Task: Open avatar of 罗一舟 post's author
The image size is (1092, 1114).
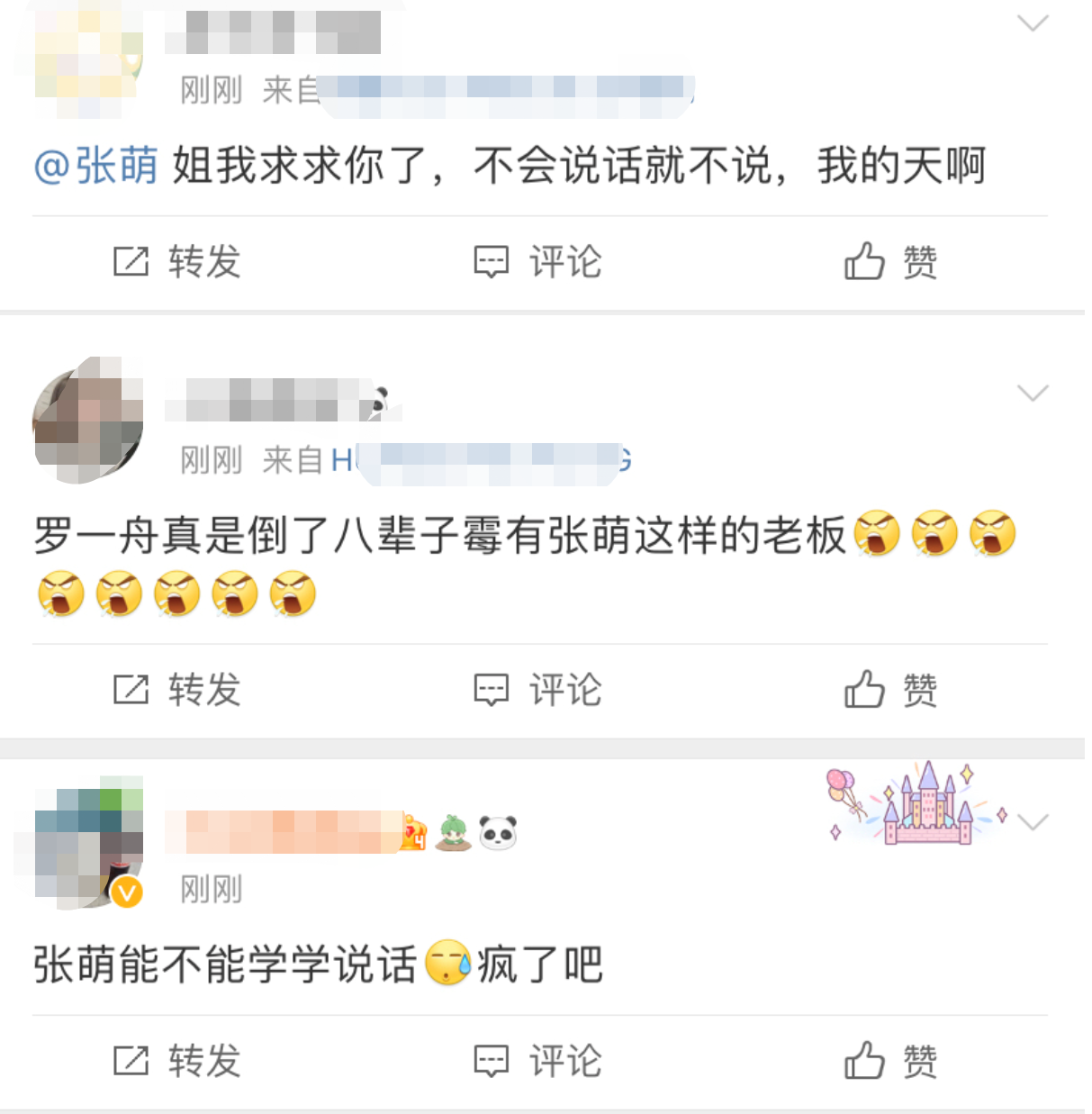Action: tap(87, 421)
